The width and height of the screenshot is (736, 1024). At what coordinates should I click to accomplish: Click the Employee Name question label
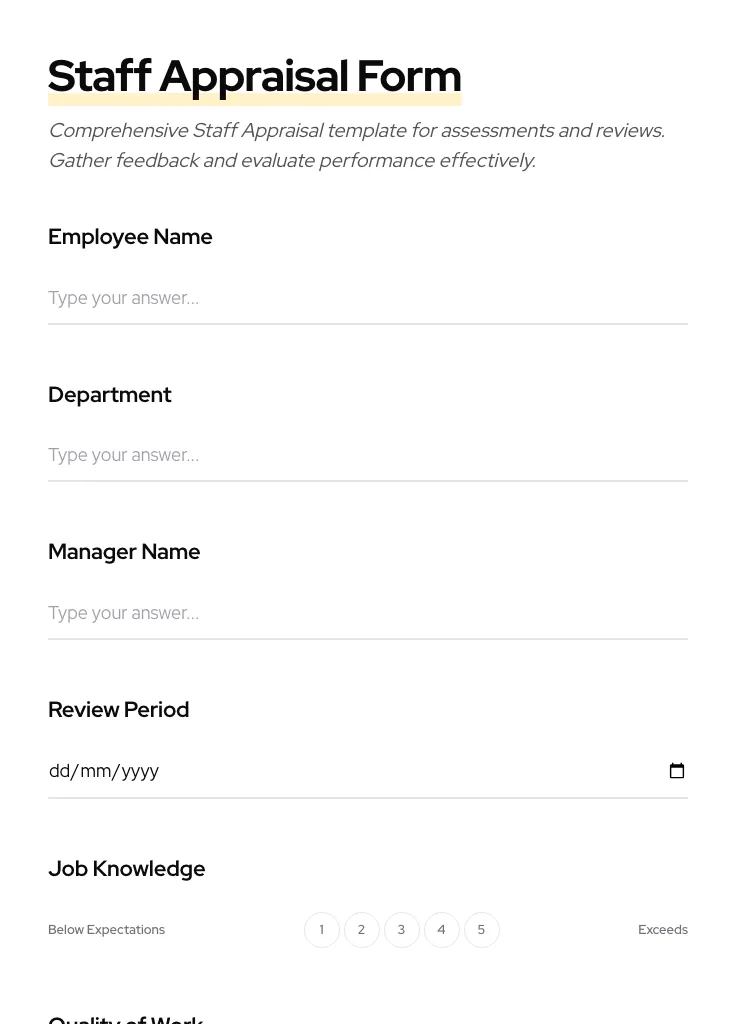coord(130,237)
